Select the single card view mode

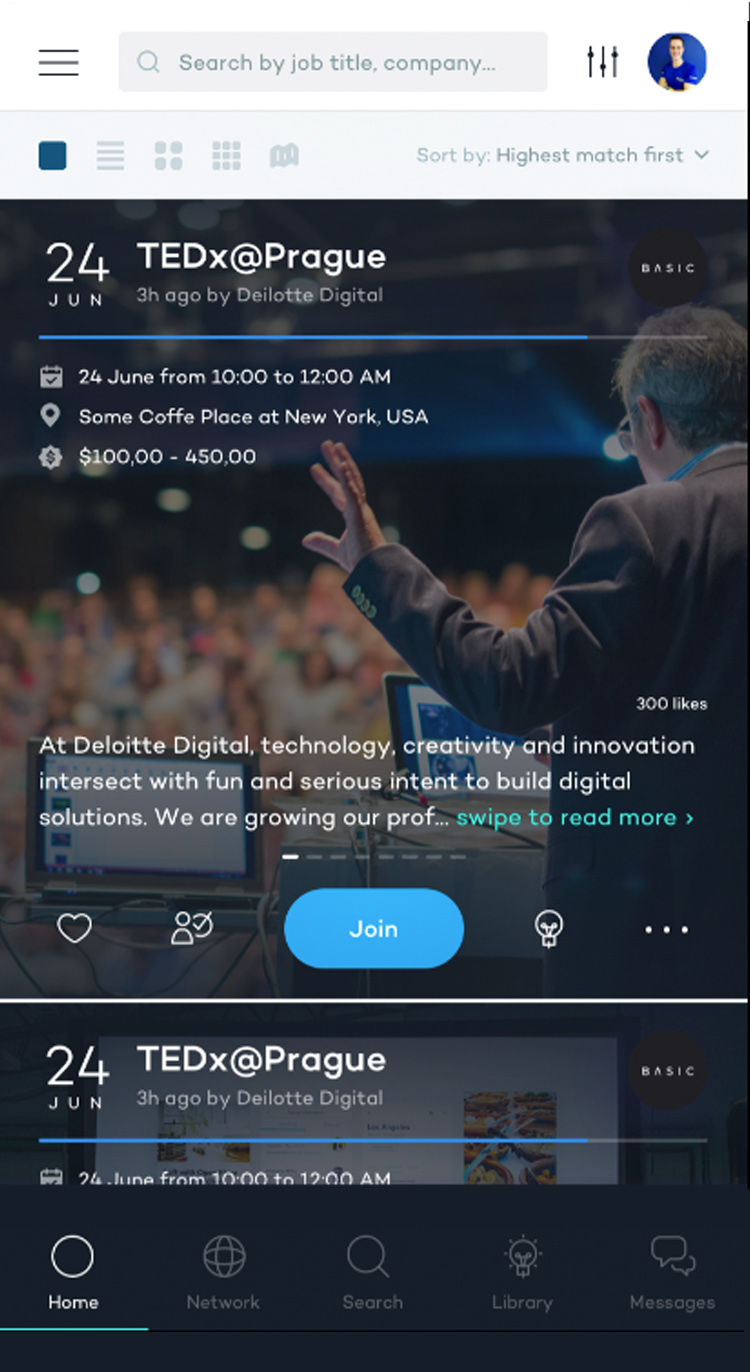[53, 155]
